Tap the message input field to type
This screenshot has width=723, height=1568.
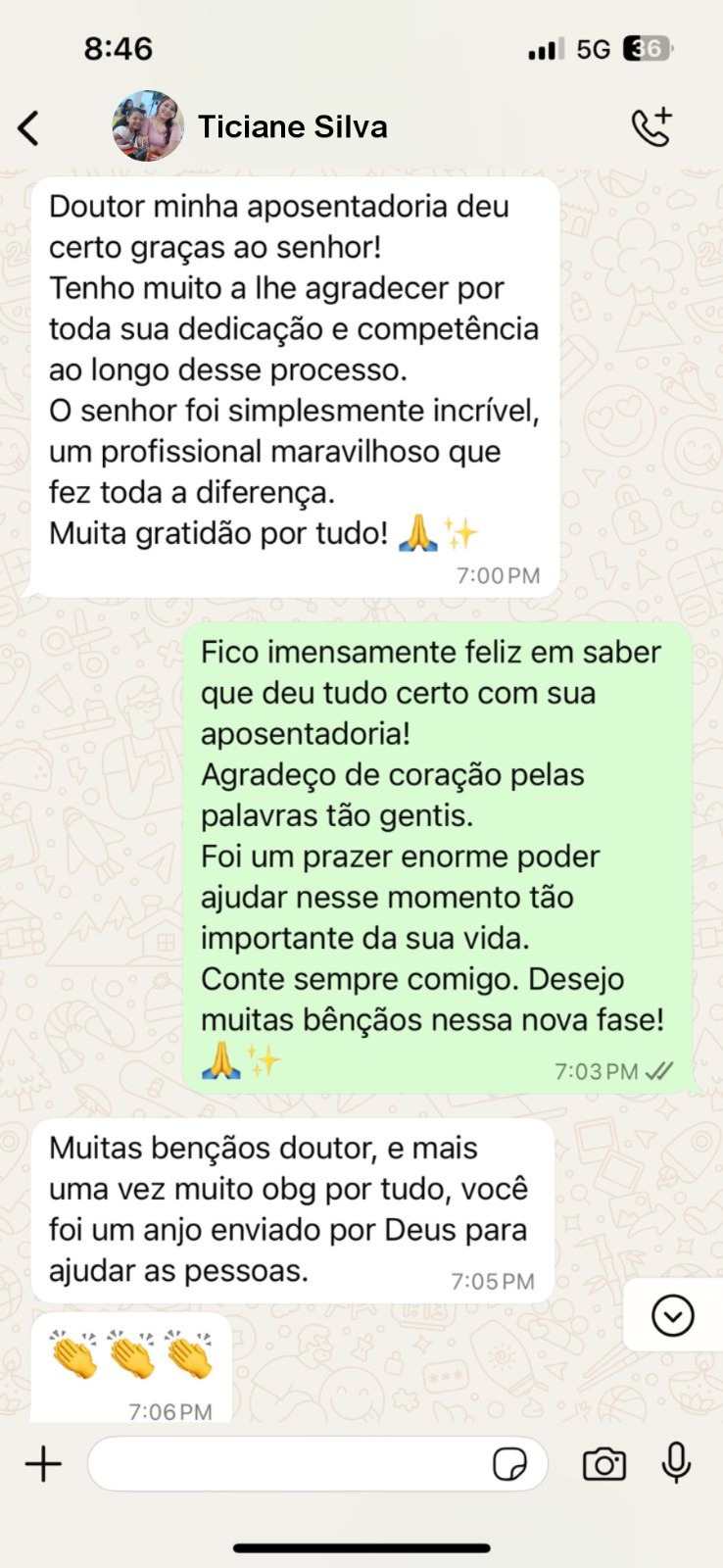point(294,1463)
